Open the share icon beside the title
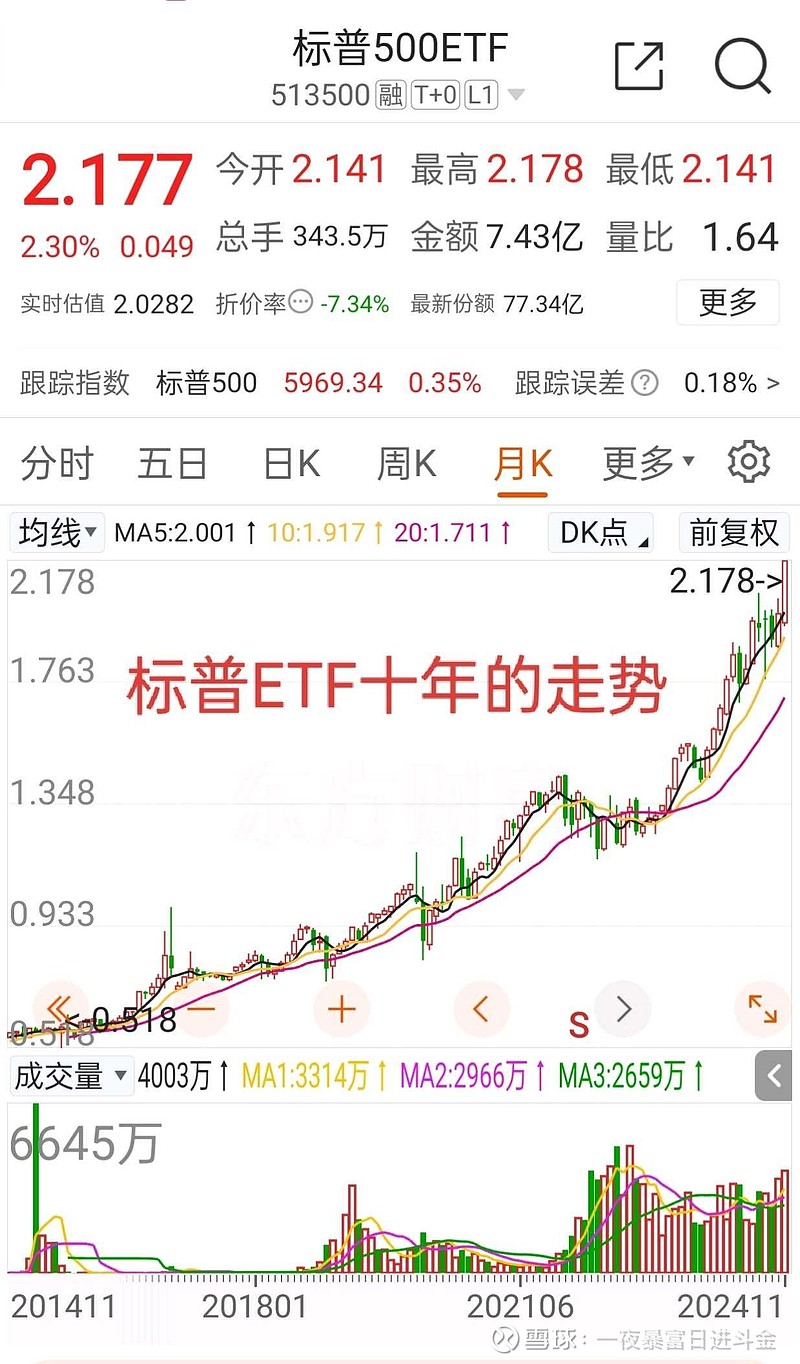 coord(639,63)
